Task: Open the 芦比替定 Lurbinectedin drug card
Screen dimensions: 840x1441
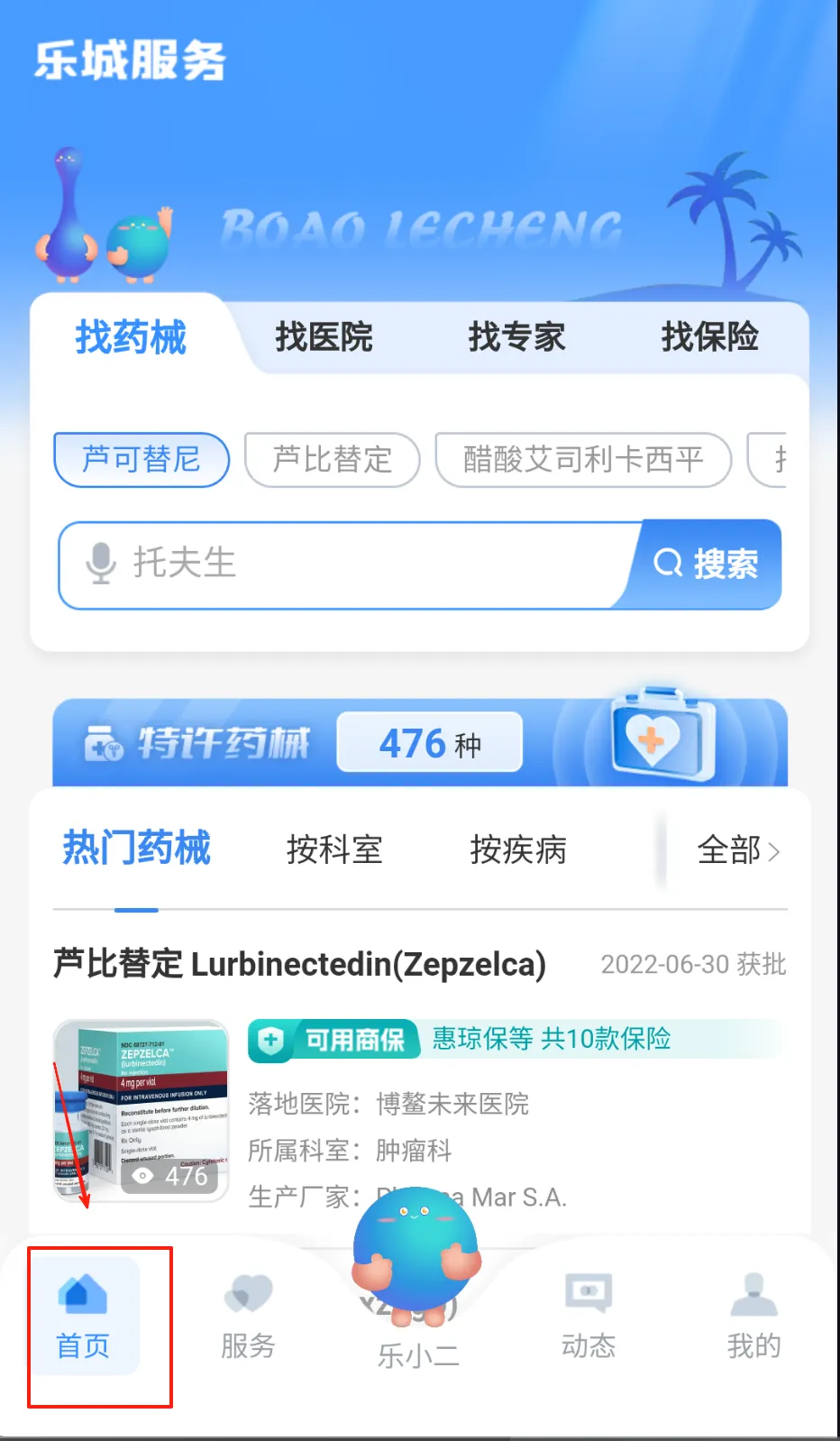Action: (419, 1082)
